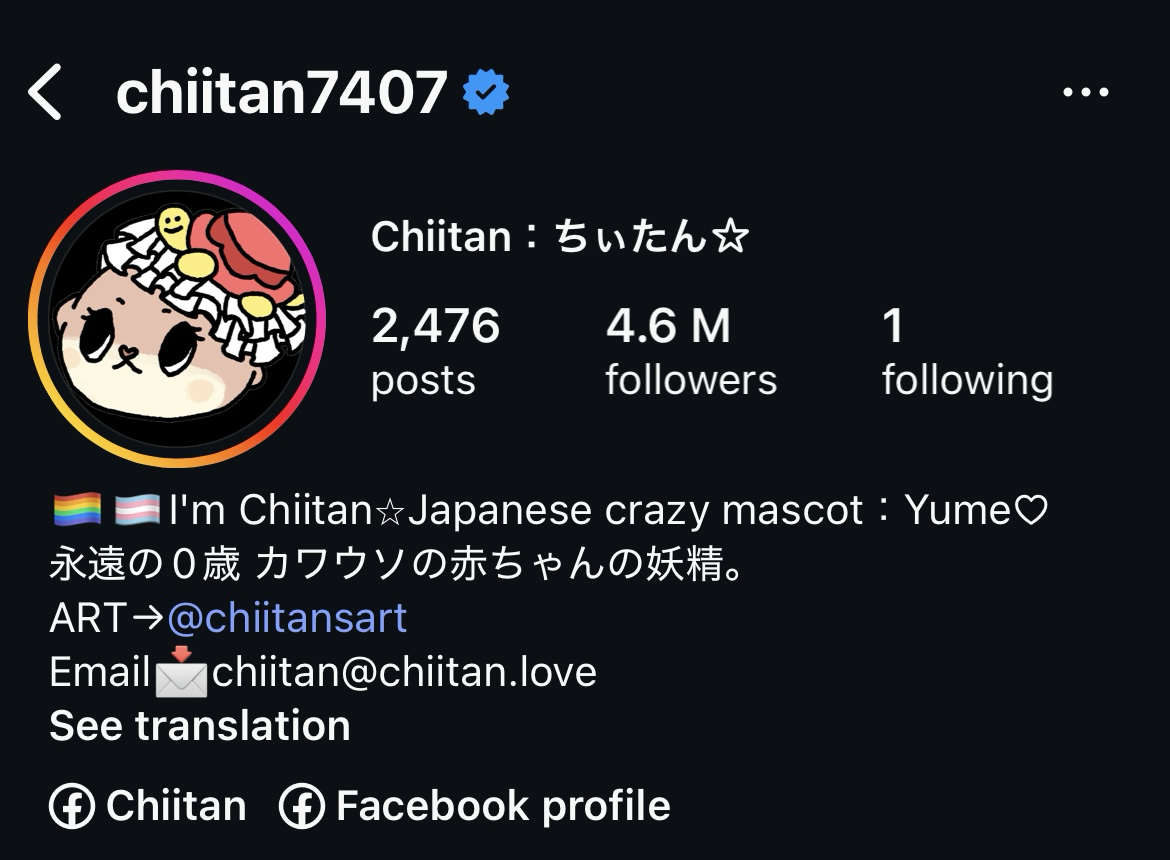
Task: Open the following list
Action: (966, 352)
